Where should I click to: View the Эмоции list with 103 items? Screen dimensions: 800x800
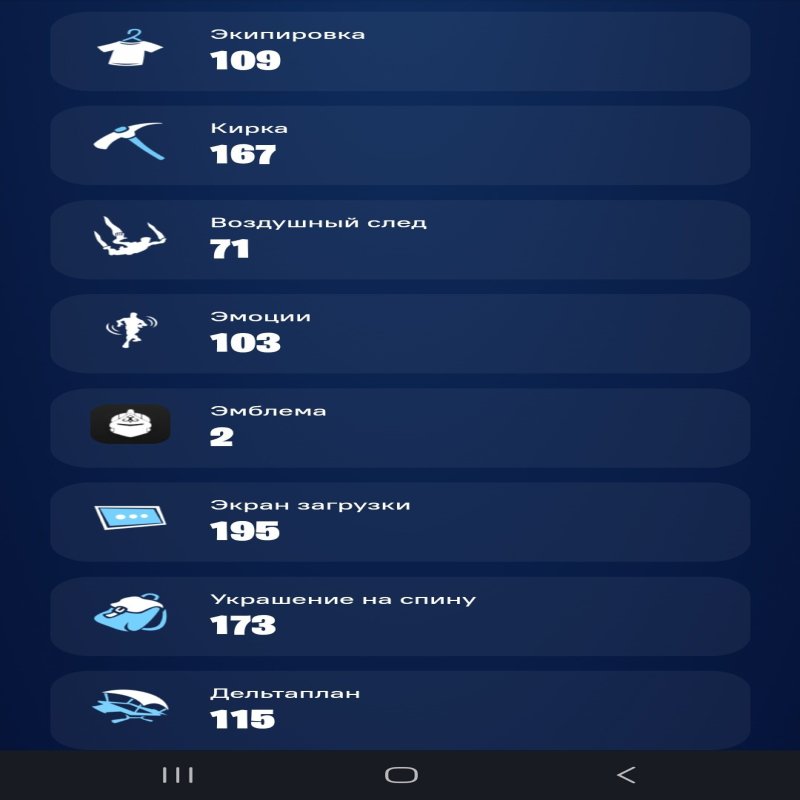[400, 333]
